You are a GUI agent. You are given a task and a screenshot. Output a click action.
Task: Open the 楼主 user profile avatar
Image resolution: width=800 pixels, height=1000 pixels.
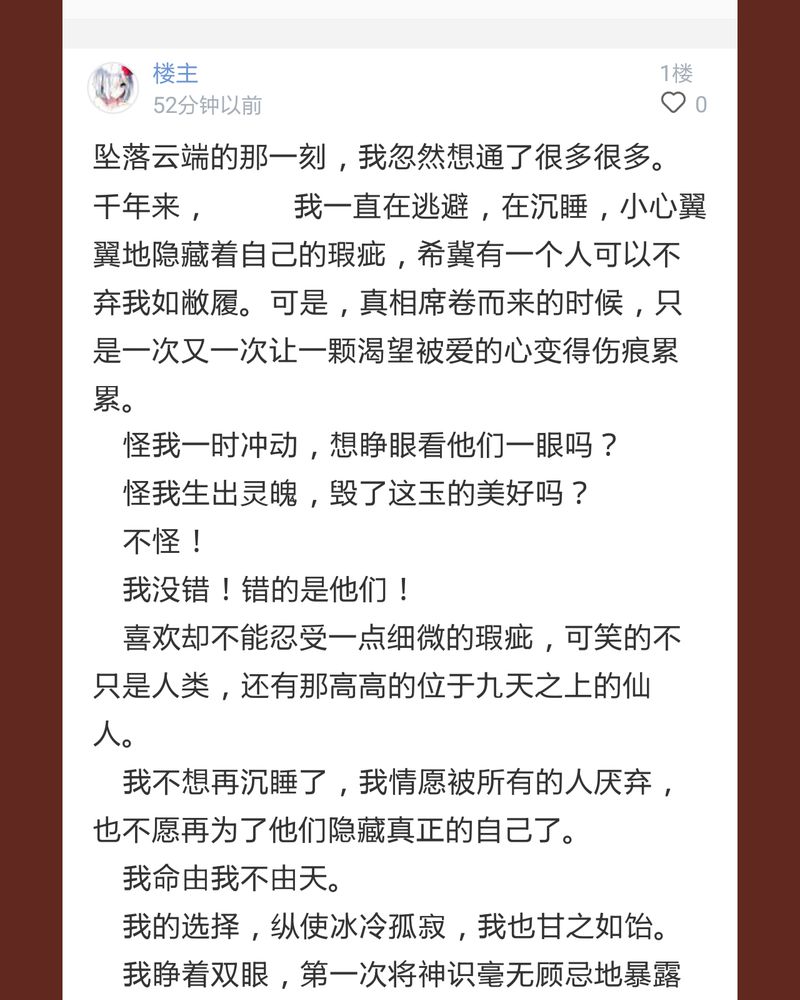pos(113,88)
